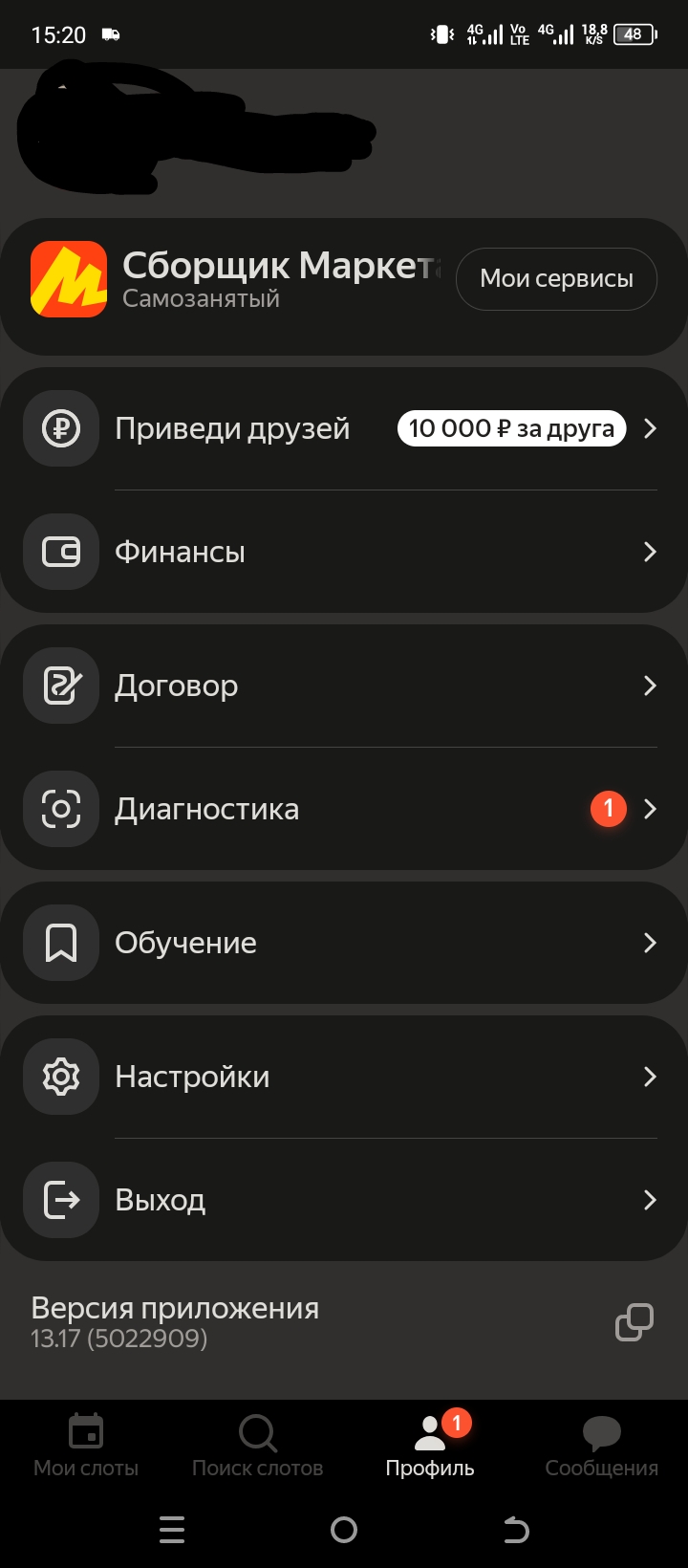This screenshot has height=1568, width=688.
Task: Switch to the Сообщения tab
Action: 602,1446
